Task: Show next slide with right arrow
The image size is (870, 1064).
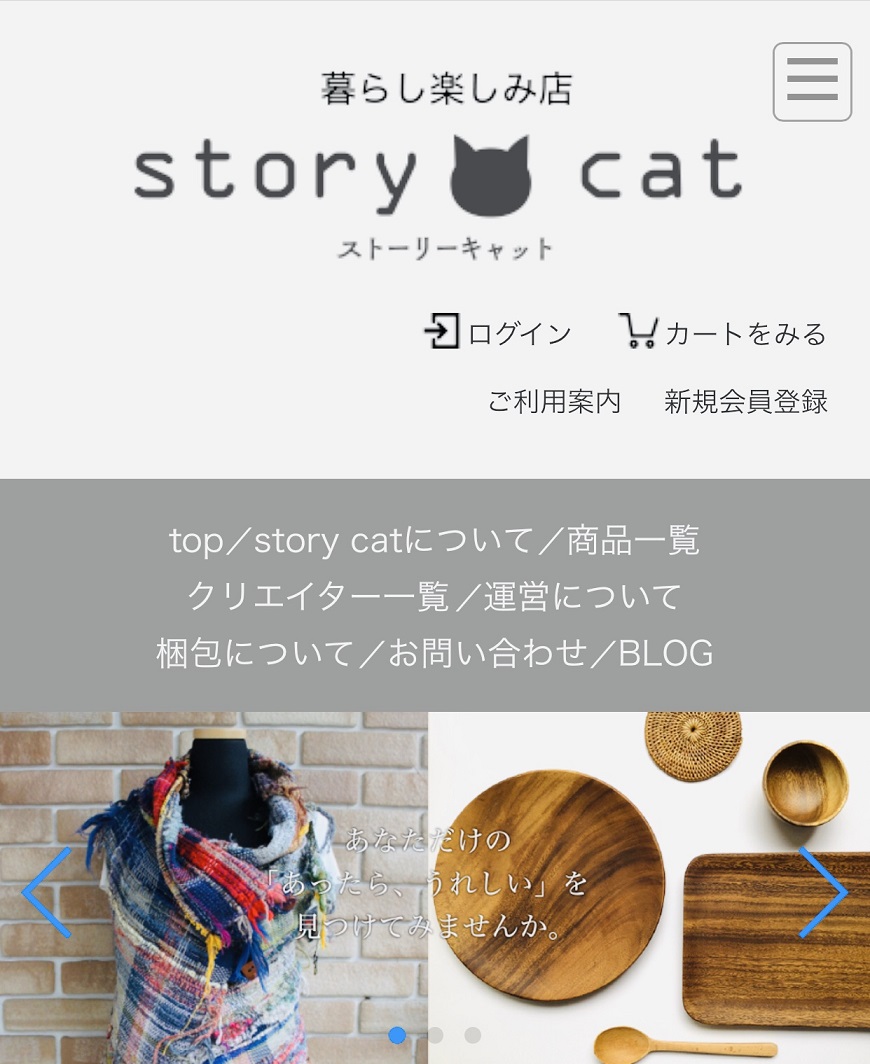Action: pyautogui.click(x=822, y=892)
